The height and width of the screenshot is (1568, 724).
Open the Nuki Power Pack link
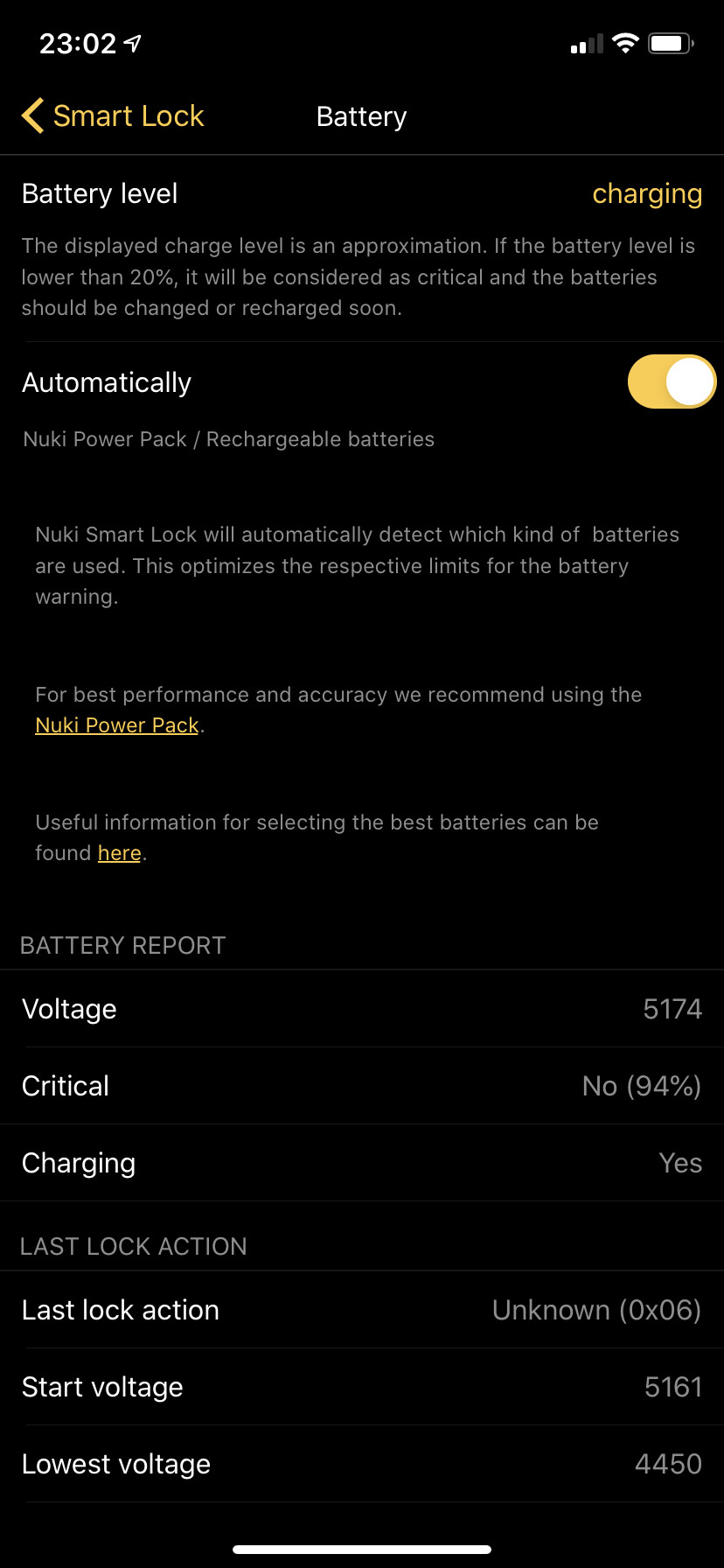tap(117, 725)
